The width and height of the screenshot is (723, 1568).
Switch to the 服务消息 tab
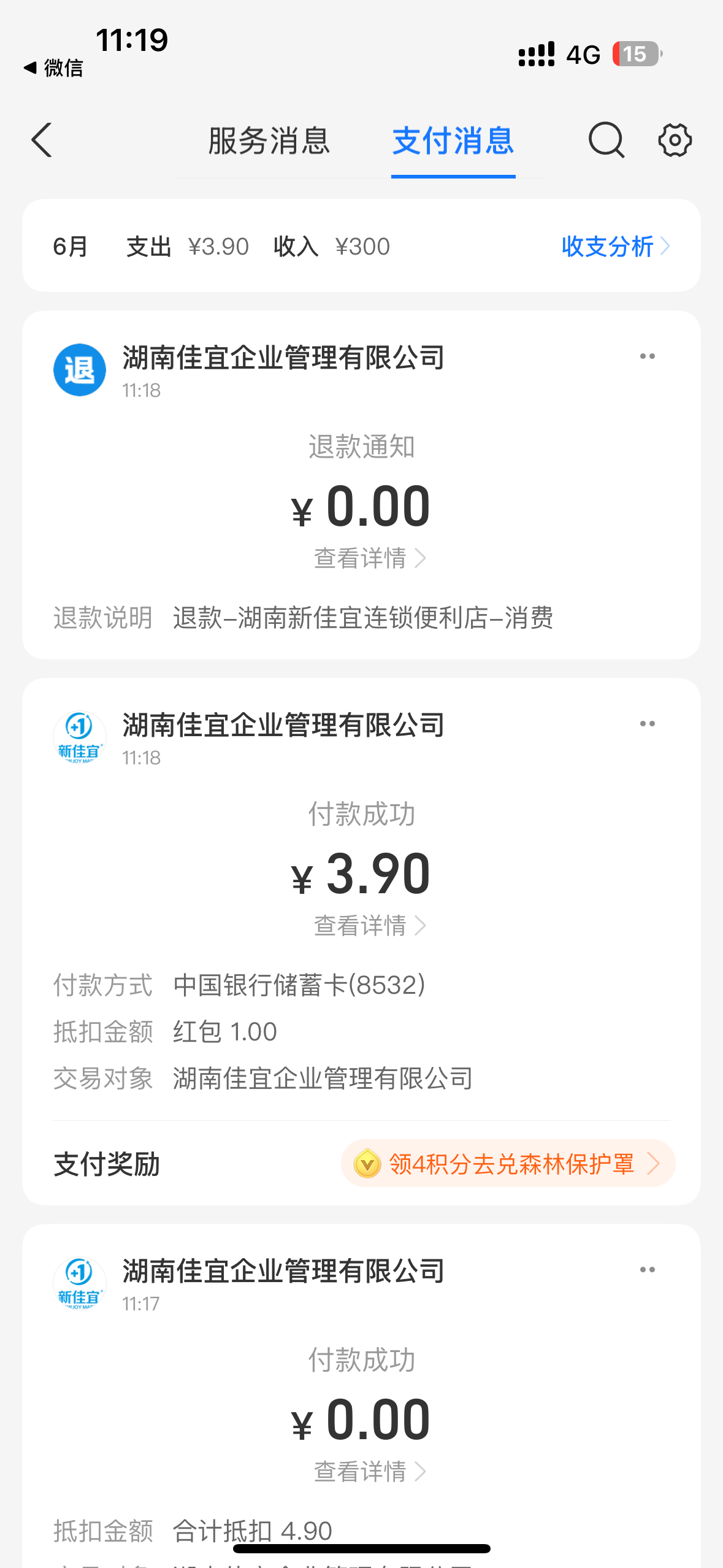click(x=269, y=141)
